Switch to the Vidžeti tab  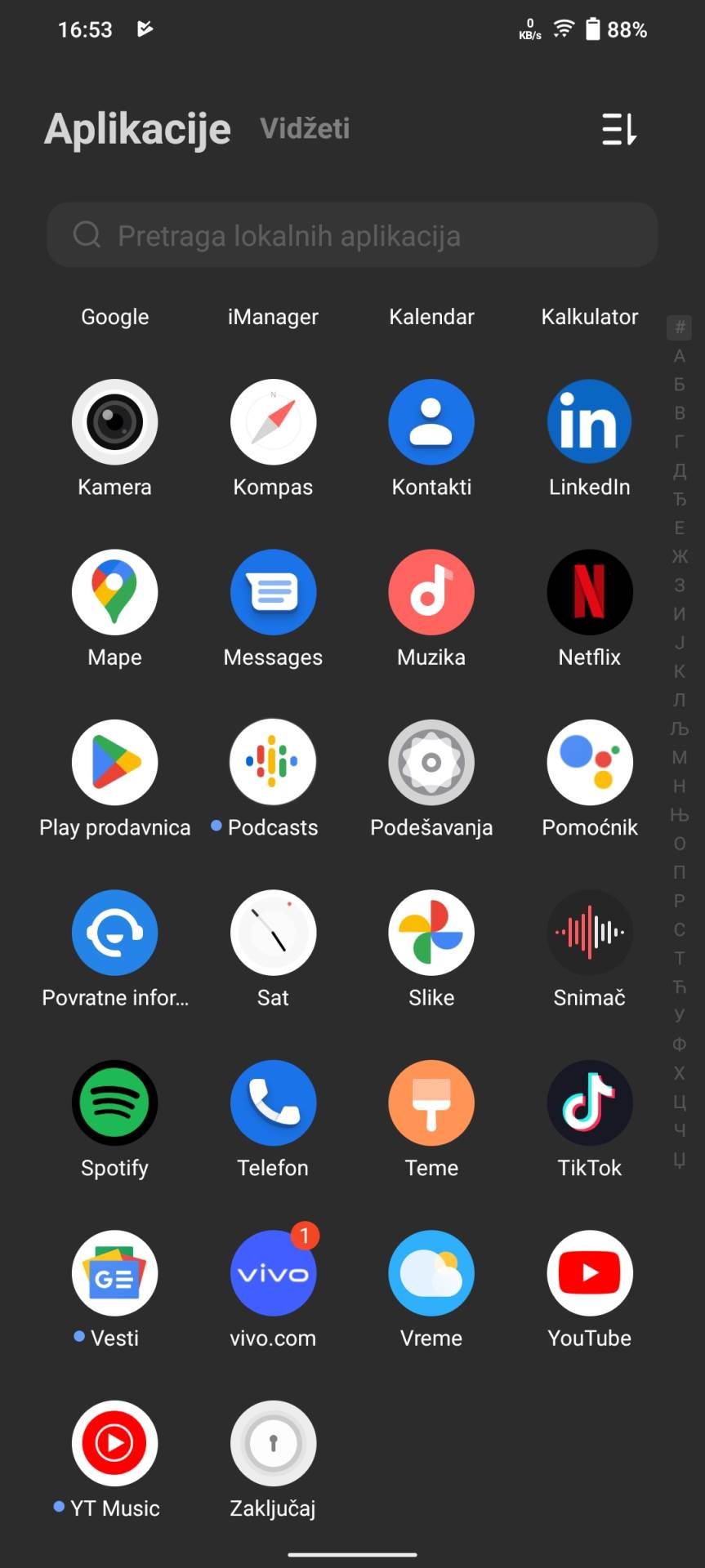(x=306, y=128)
